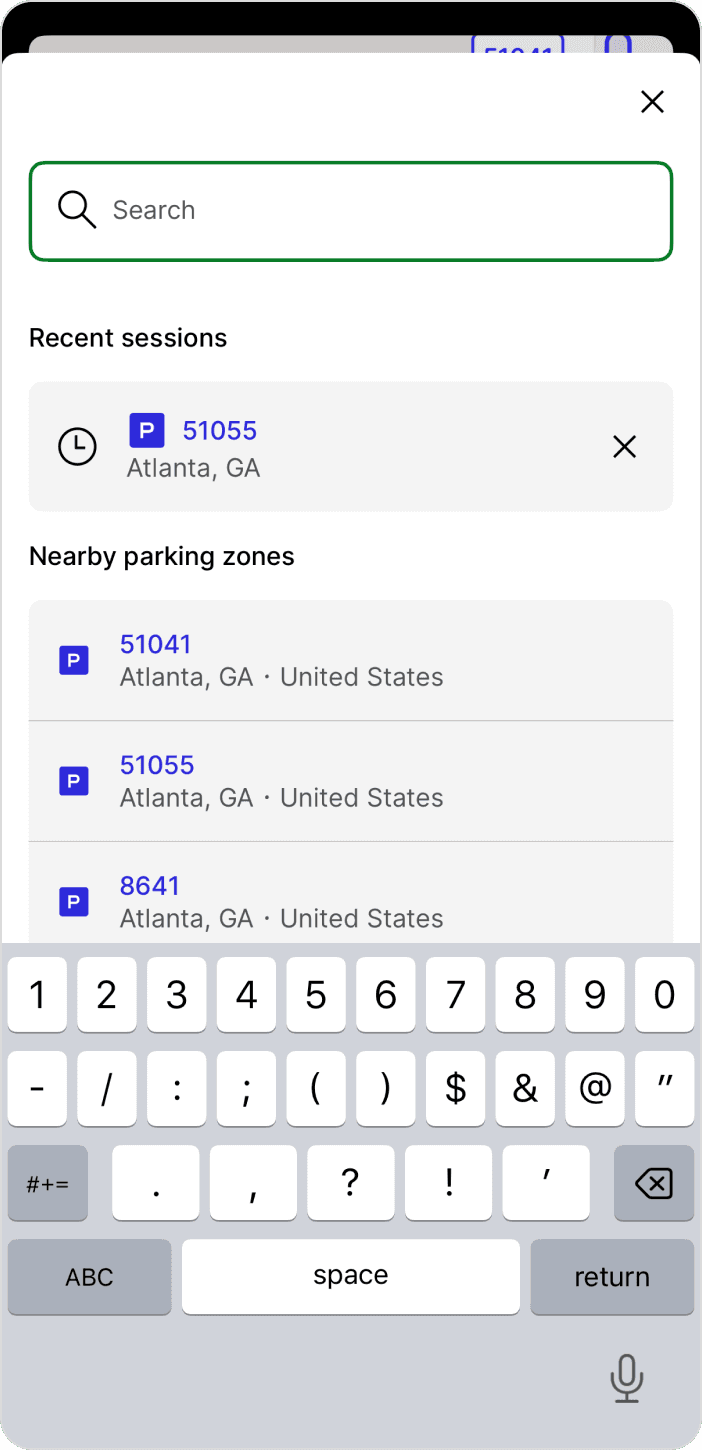Focus the Search field
The image size is (702, 1450).
(350, 211)
